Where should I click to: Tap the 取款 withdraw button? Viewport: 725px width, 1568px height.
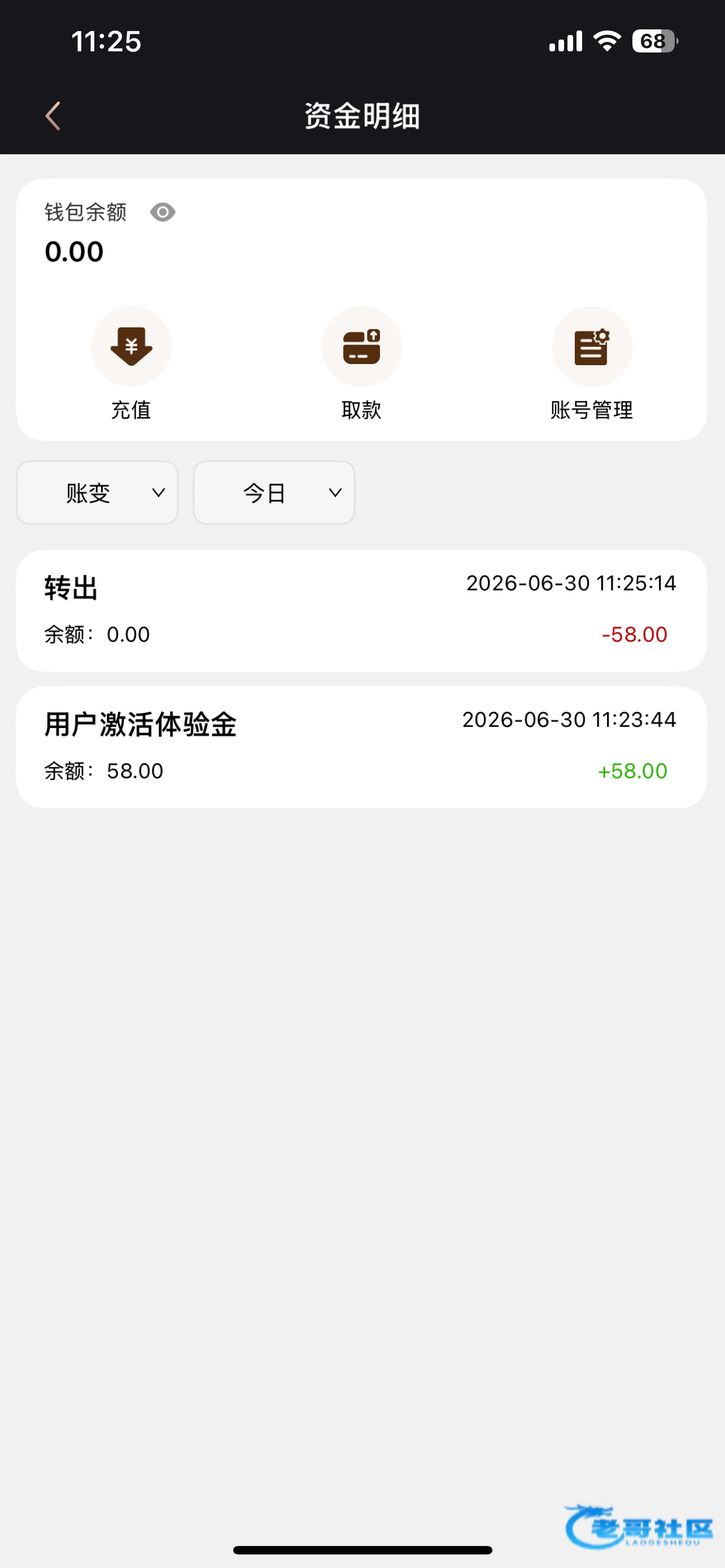click(361, 364)
